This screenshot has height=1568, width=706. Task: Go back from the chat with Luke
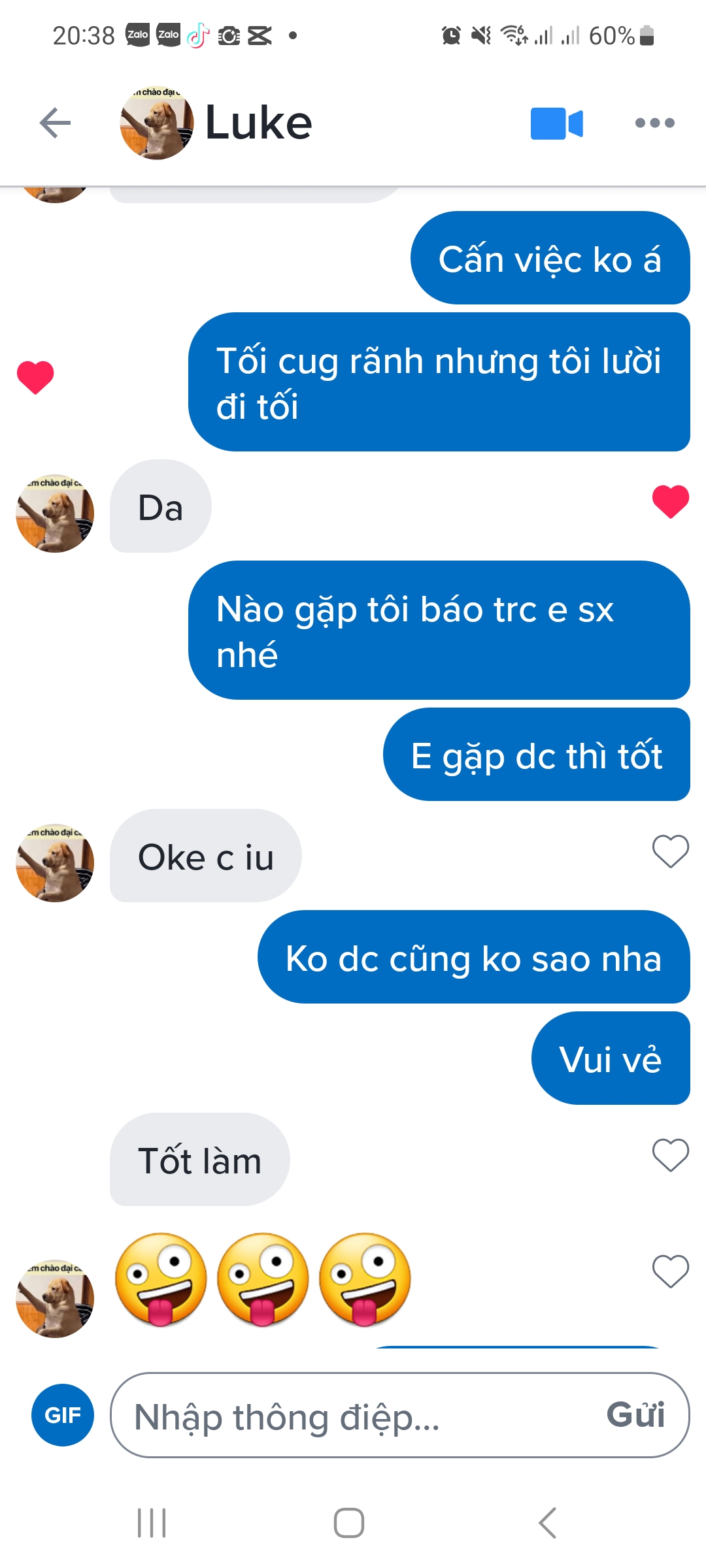point(55,123)
